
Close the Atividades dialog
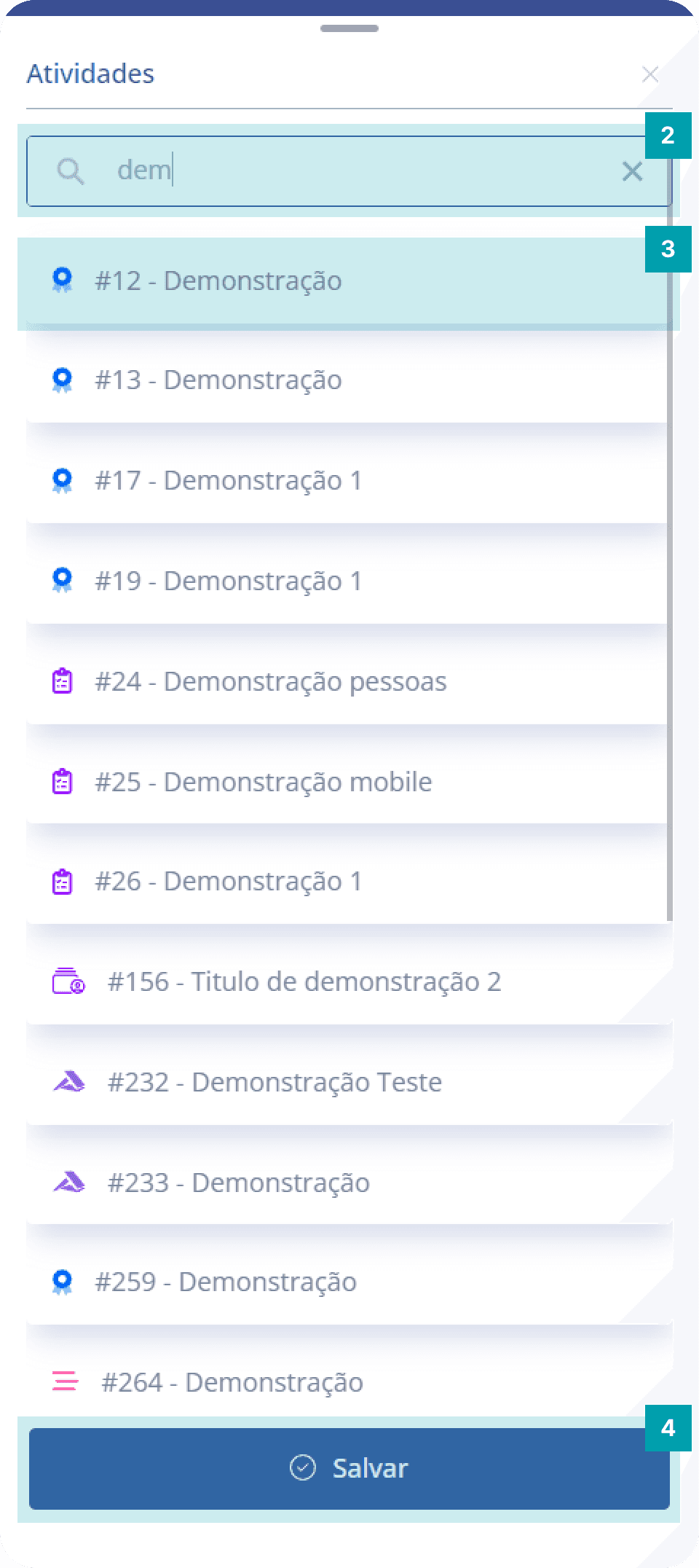click(x=652, y=74)
